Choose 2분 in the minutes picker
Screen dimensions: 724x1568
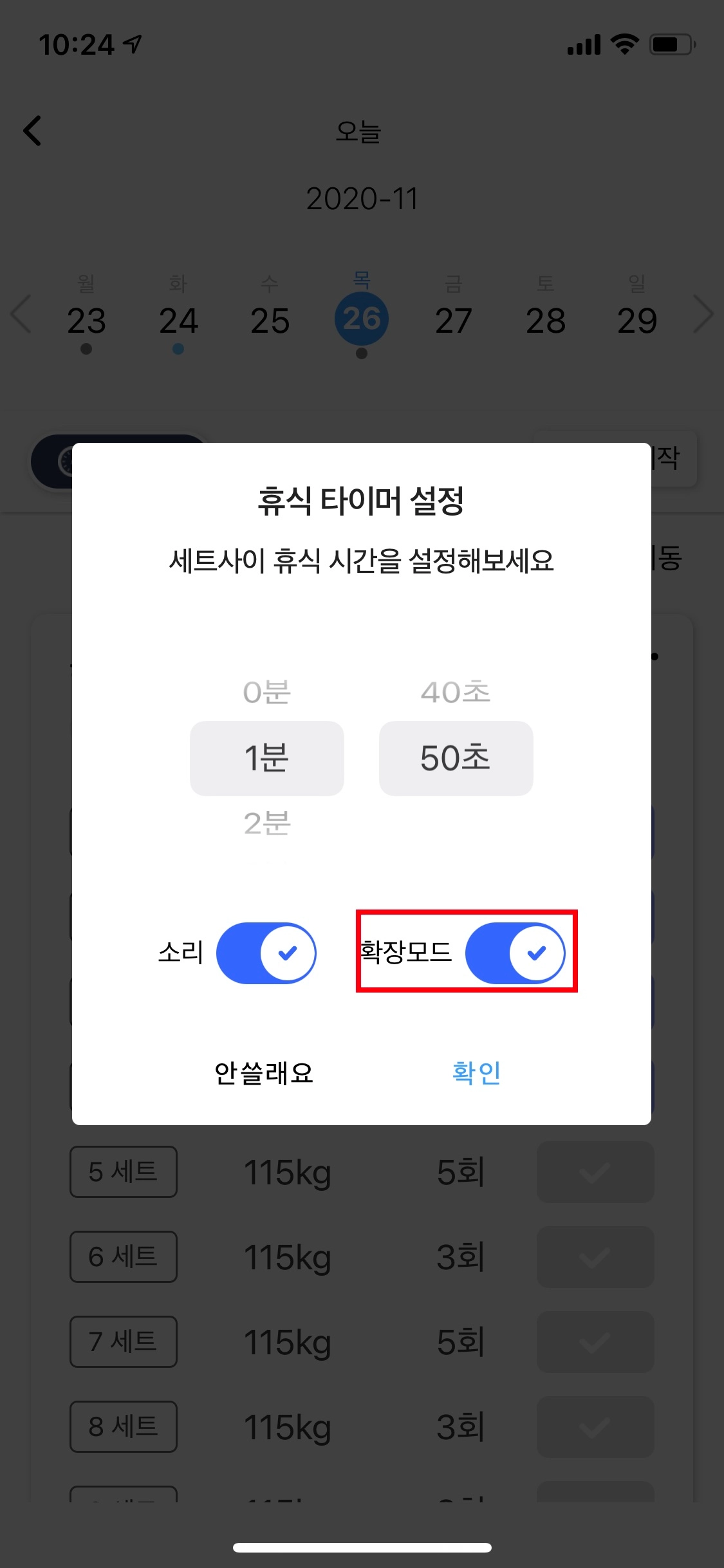pos(266,823)
